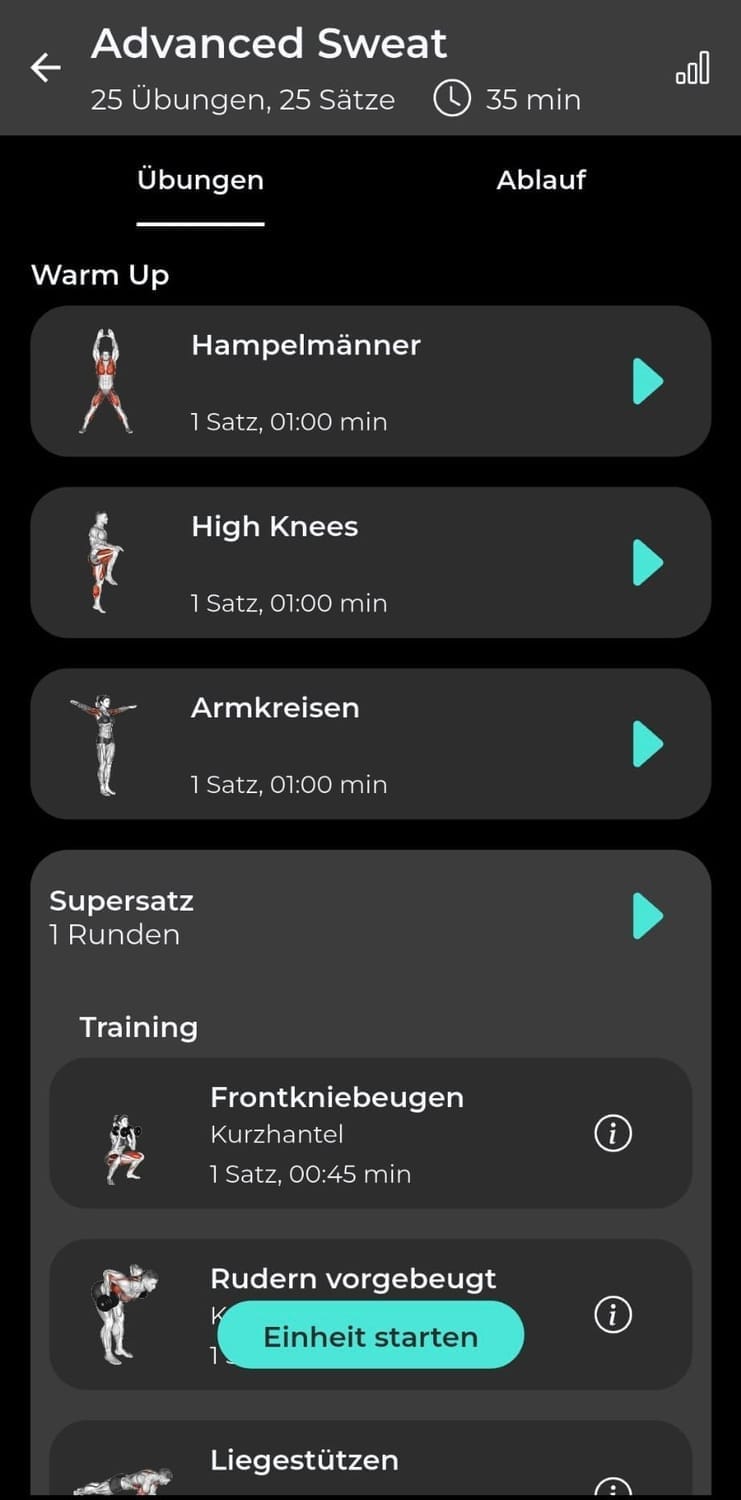The image size is (741, 1500).
Task: Start the Supersatz round
Action: (648, 916)
